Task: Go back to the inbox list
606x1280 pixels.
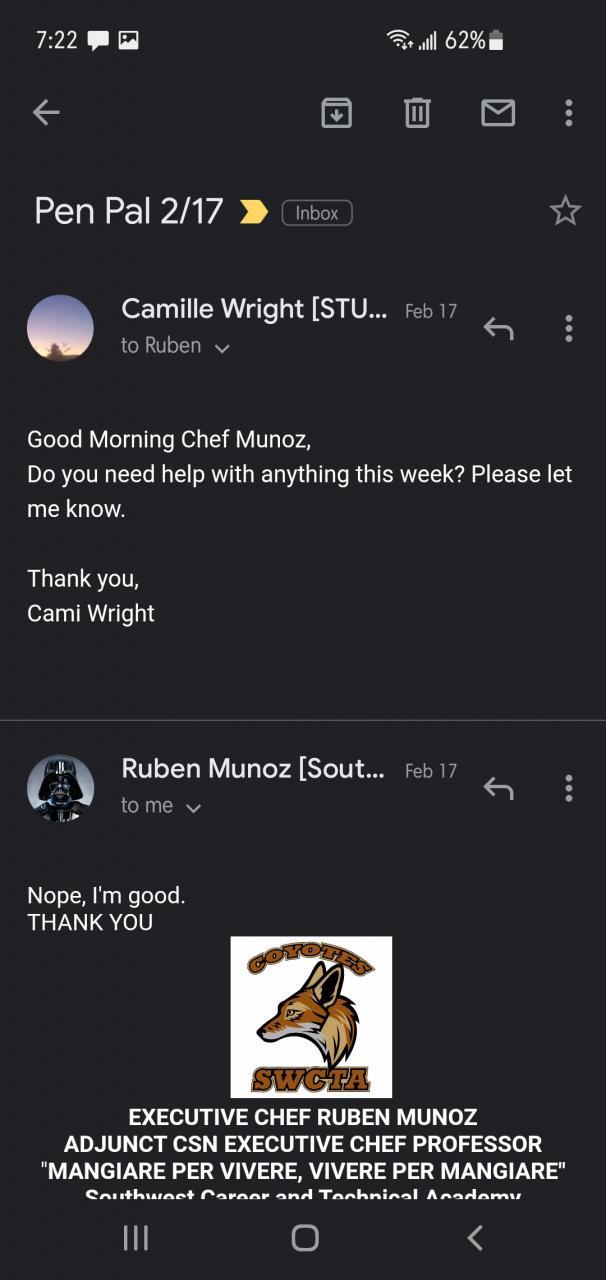Action: click(x=46, y=113)
